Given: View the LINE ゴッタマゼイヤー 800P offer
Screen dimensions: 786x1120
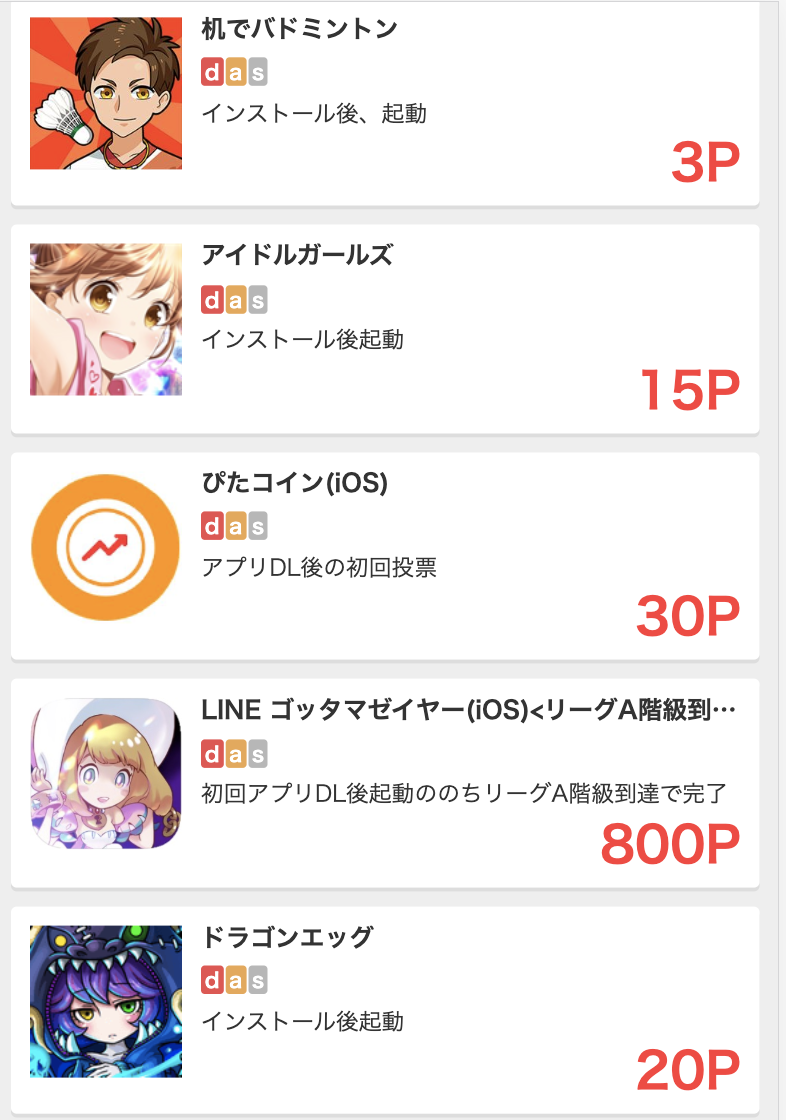Looking at the screenshot, I should [x=385, y=782].
